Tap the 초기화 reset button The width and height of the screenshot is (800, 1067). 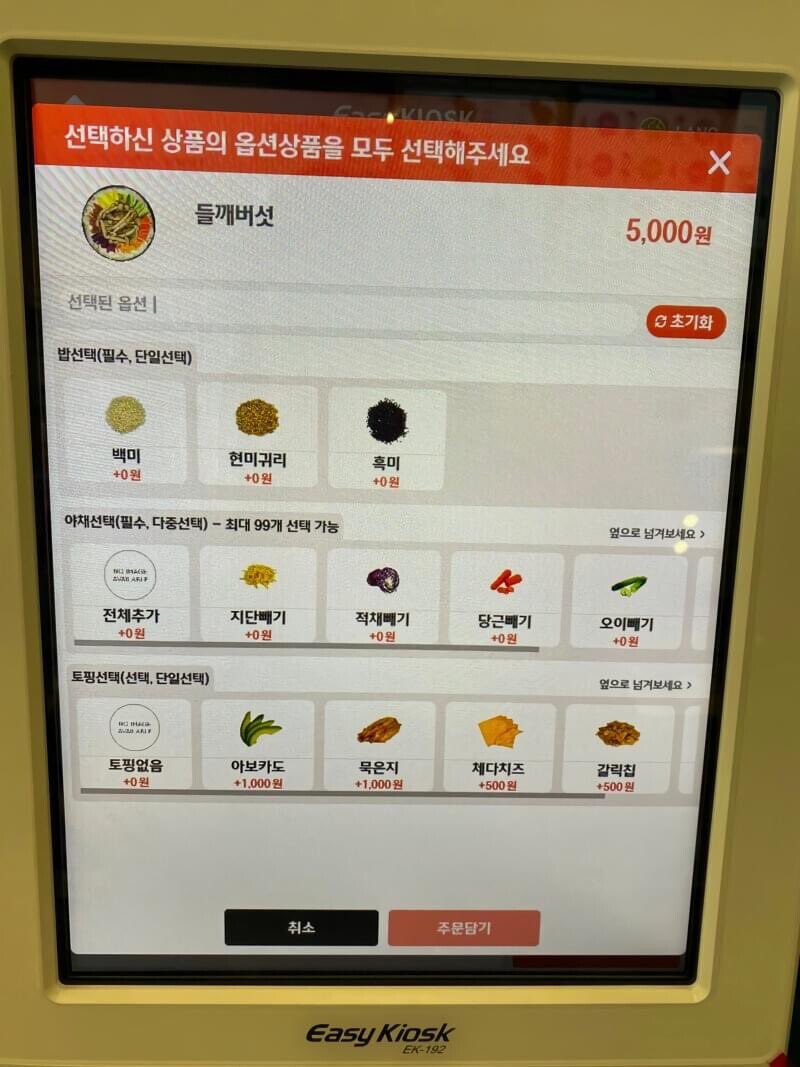coord(686,322)
